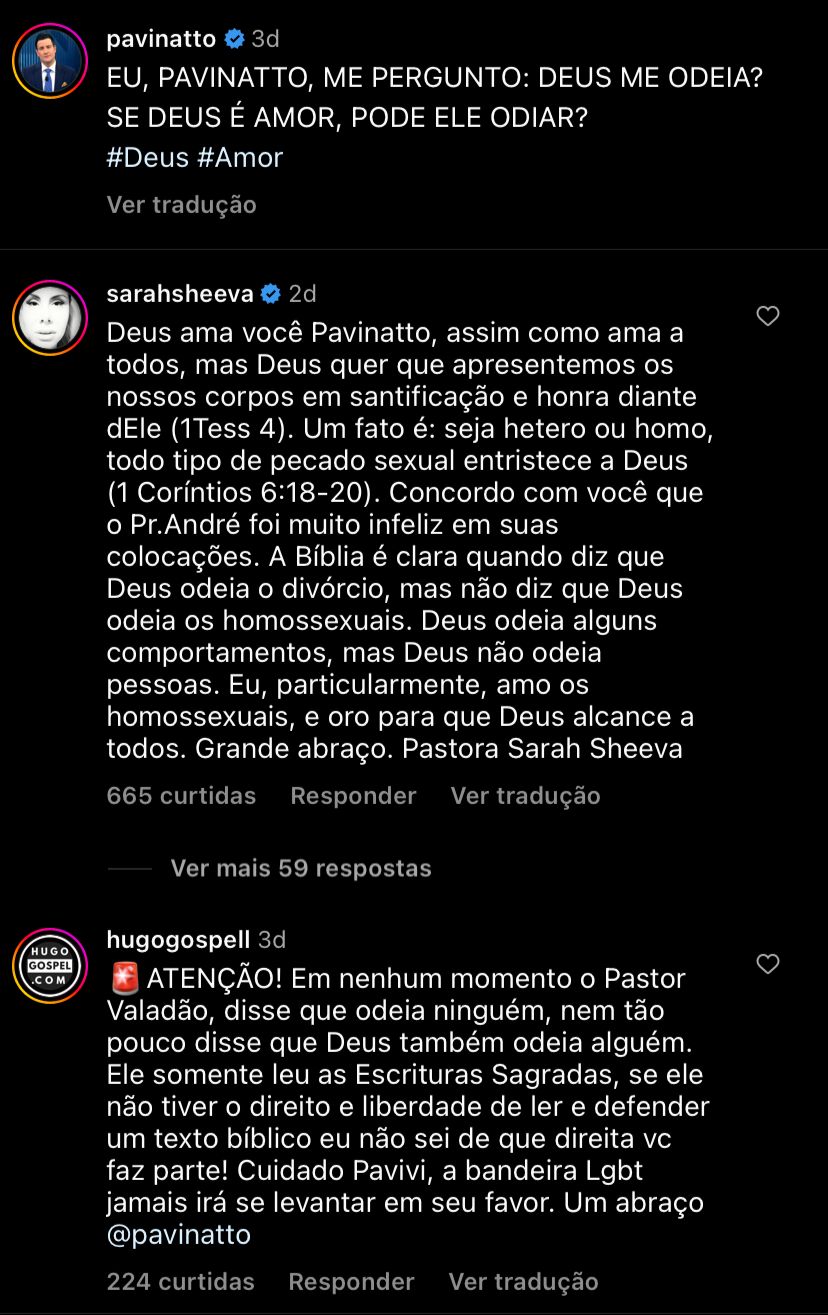Expand Ver mais 59 respostas
The image size is (828, 1315).
click(x=300, y=868)
